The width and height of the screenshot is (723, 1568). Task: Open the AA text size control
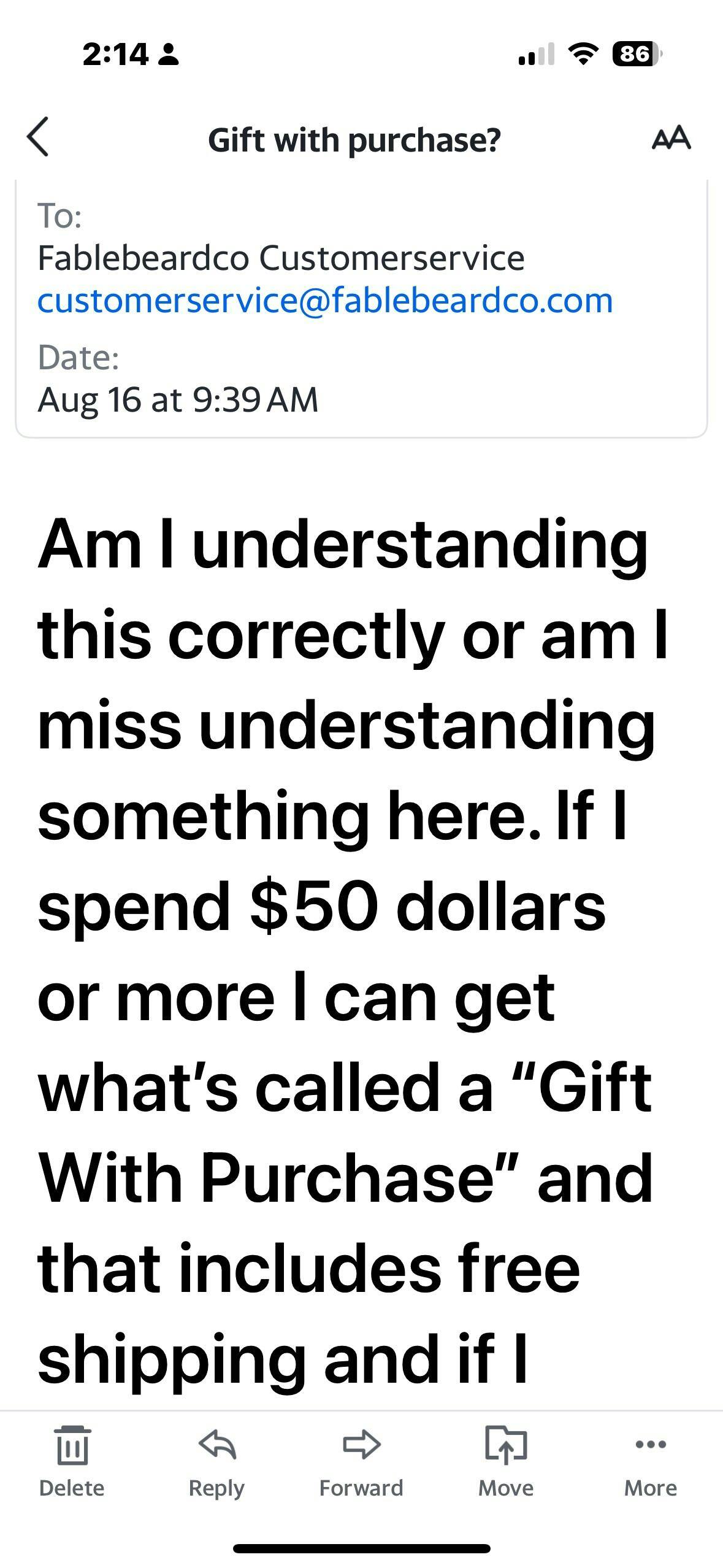[671, 139]
